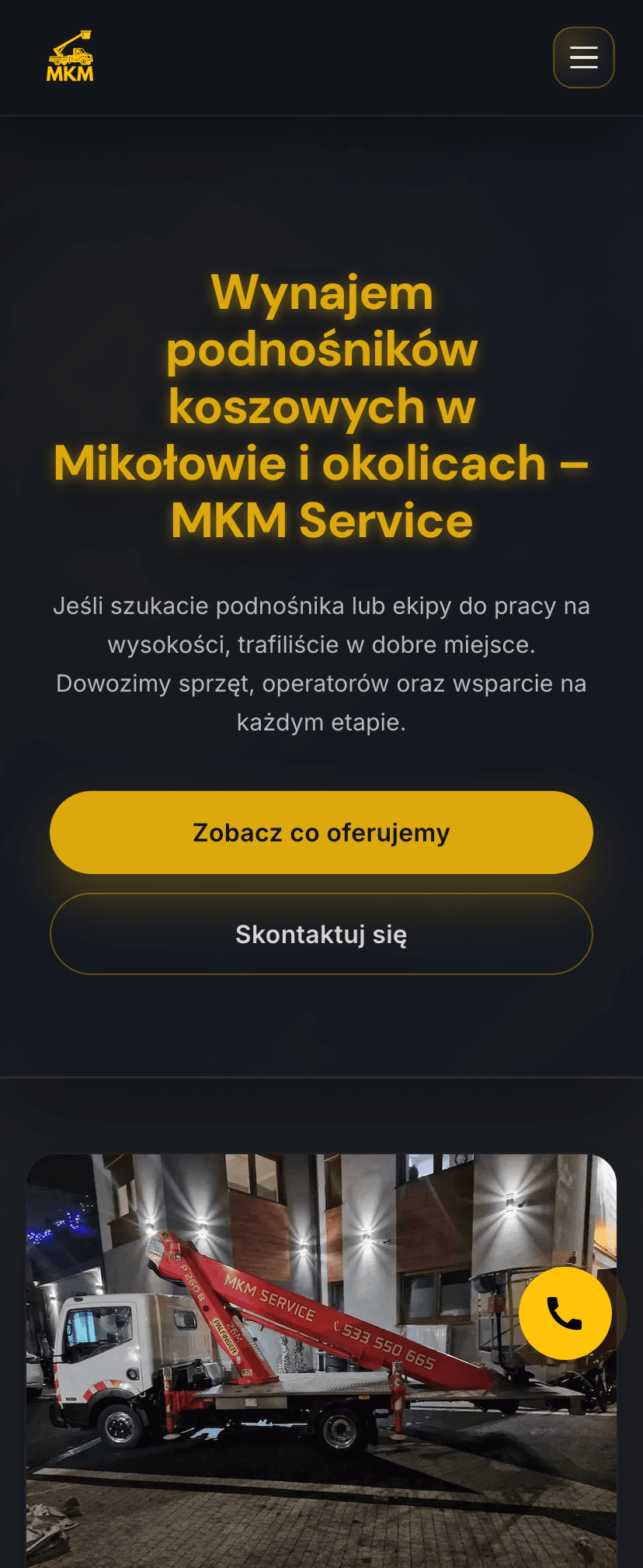Open the offer section via the yellow button
Image resolution: width=643 pixels, height=1568 pixels.
(x=321, y=831)
